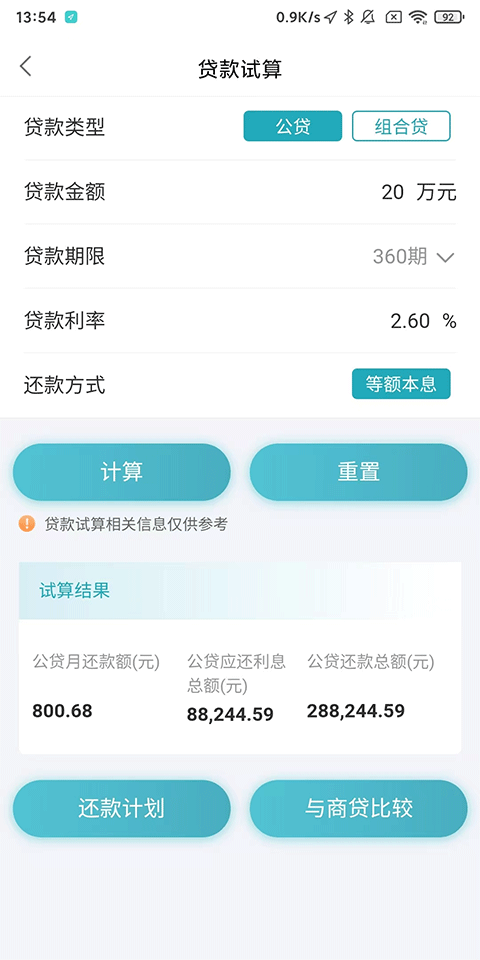Screen dimensions: 480x960
Task: Reset the form with 重置
Action: [358, 472]
